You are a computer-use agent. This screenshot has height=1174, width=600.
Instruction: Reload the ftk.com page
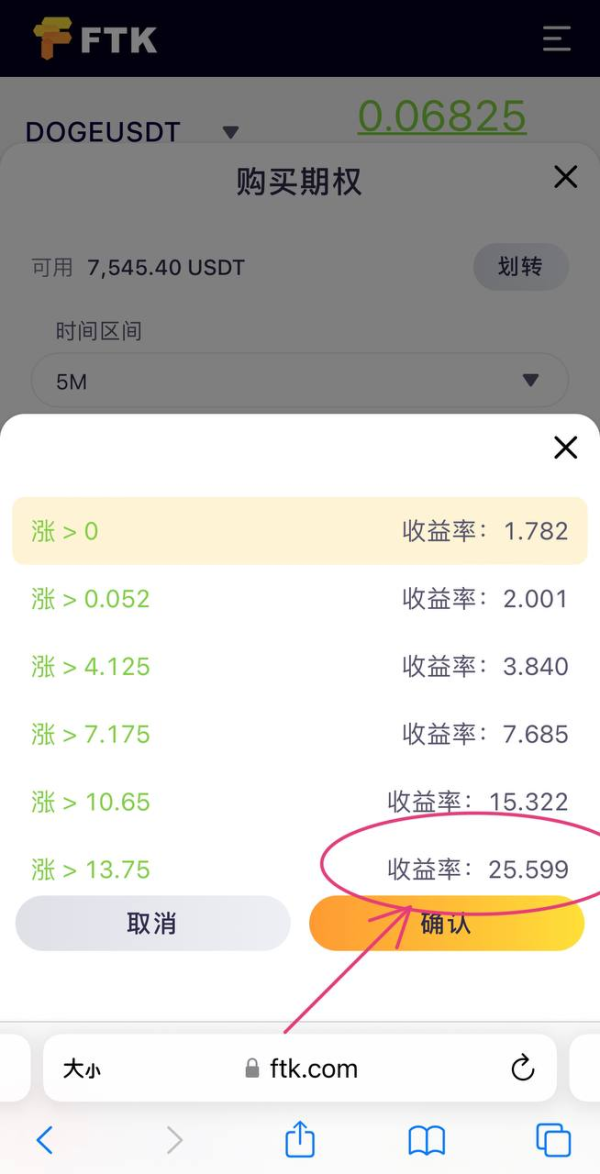point(522,1068)
